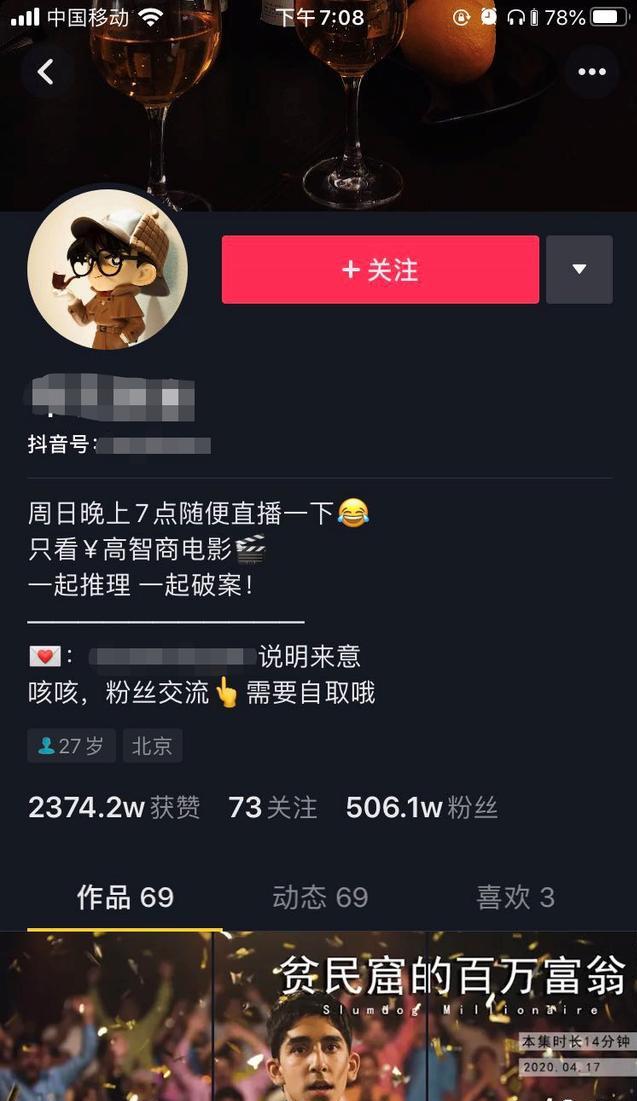Switch to the 作品 69 tab
Screen dimensions: 637x1101
[x=125, y=897]
